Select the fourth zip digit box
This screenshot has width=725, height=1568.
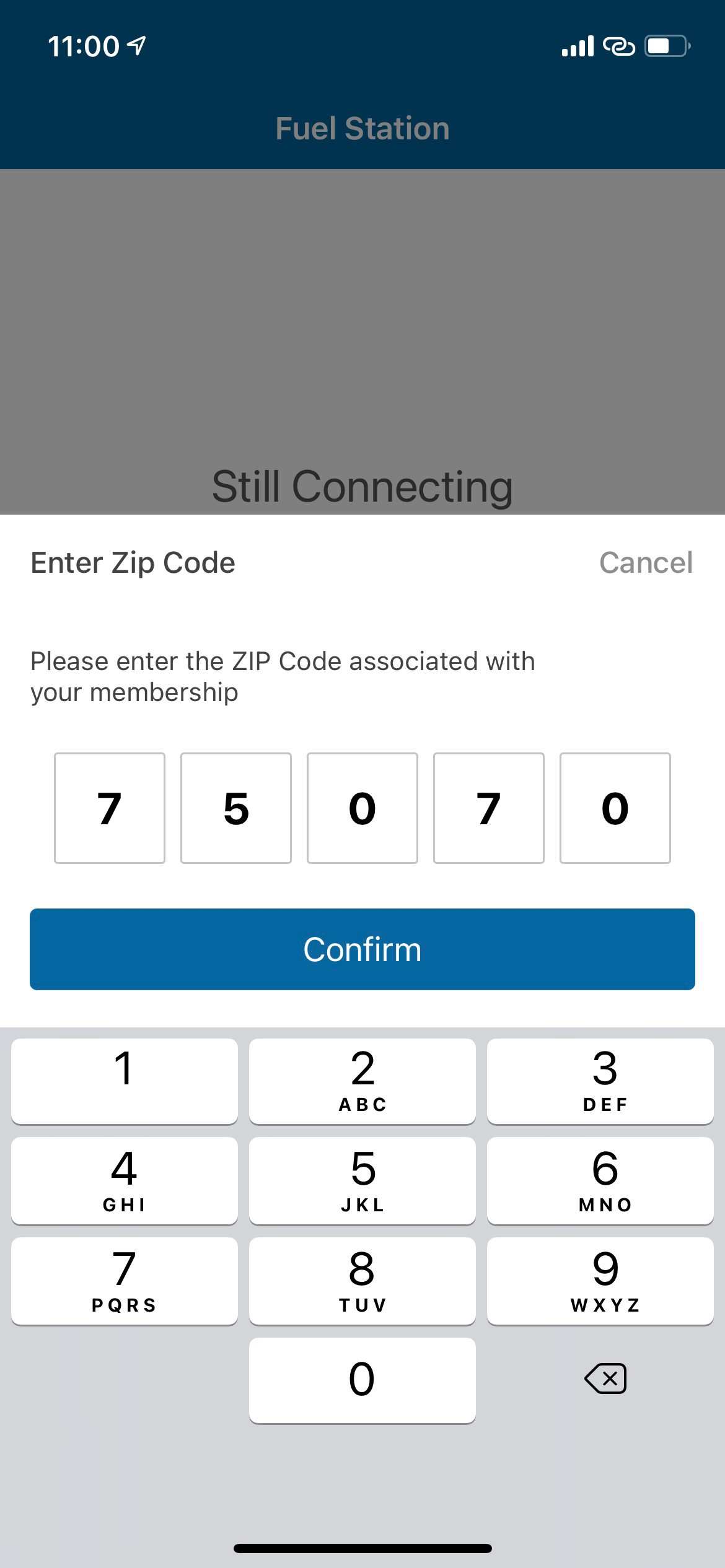489,808
